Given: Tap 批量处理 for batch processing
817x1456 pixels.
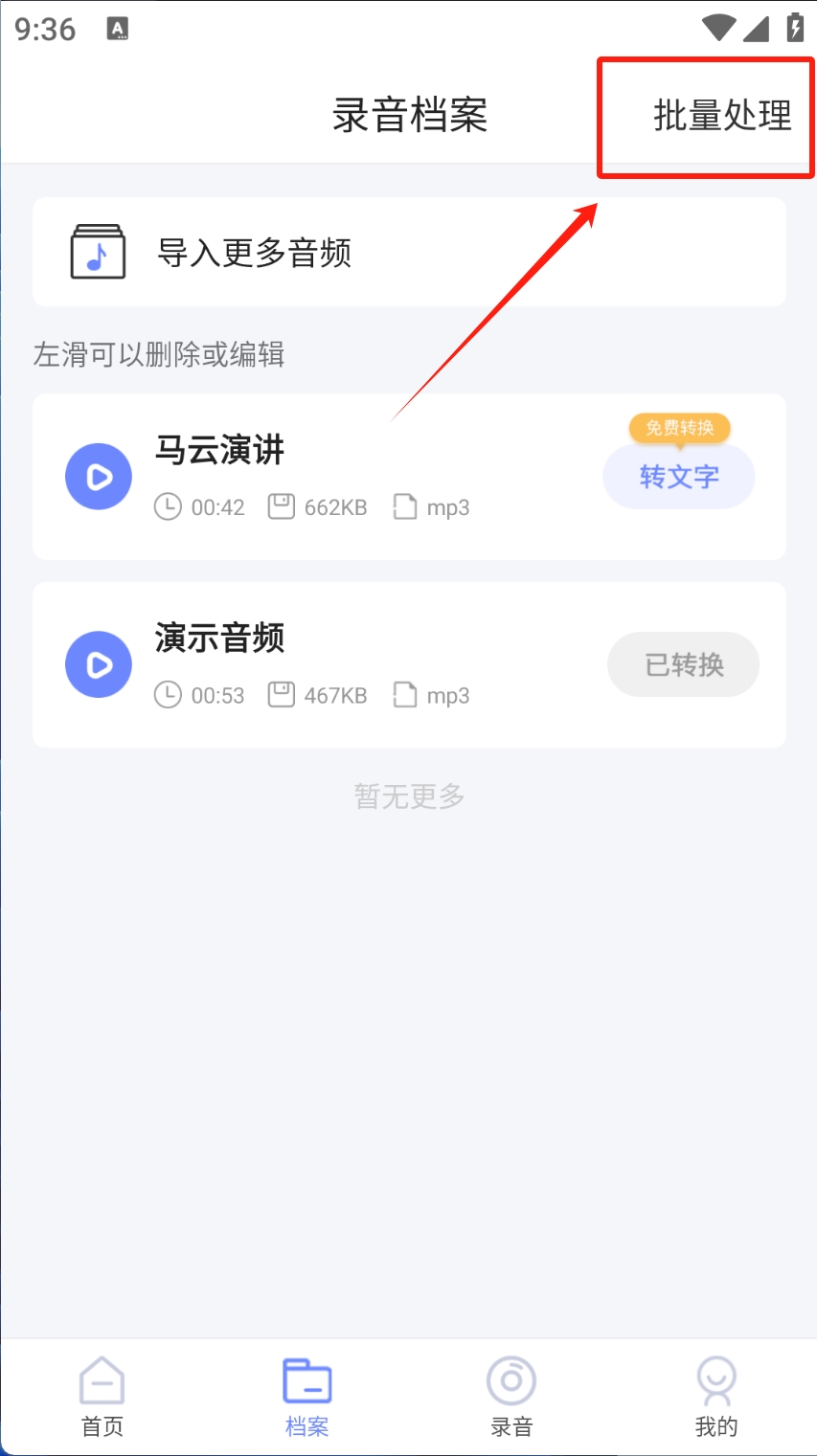Looking at the screenshot, I should pos(722,116).
